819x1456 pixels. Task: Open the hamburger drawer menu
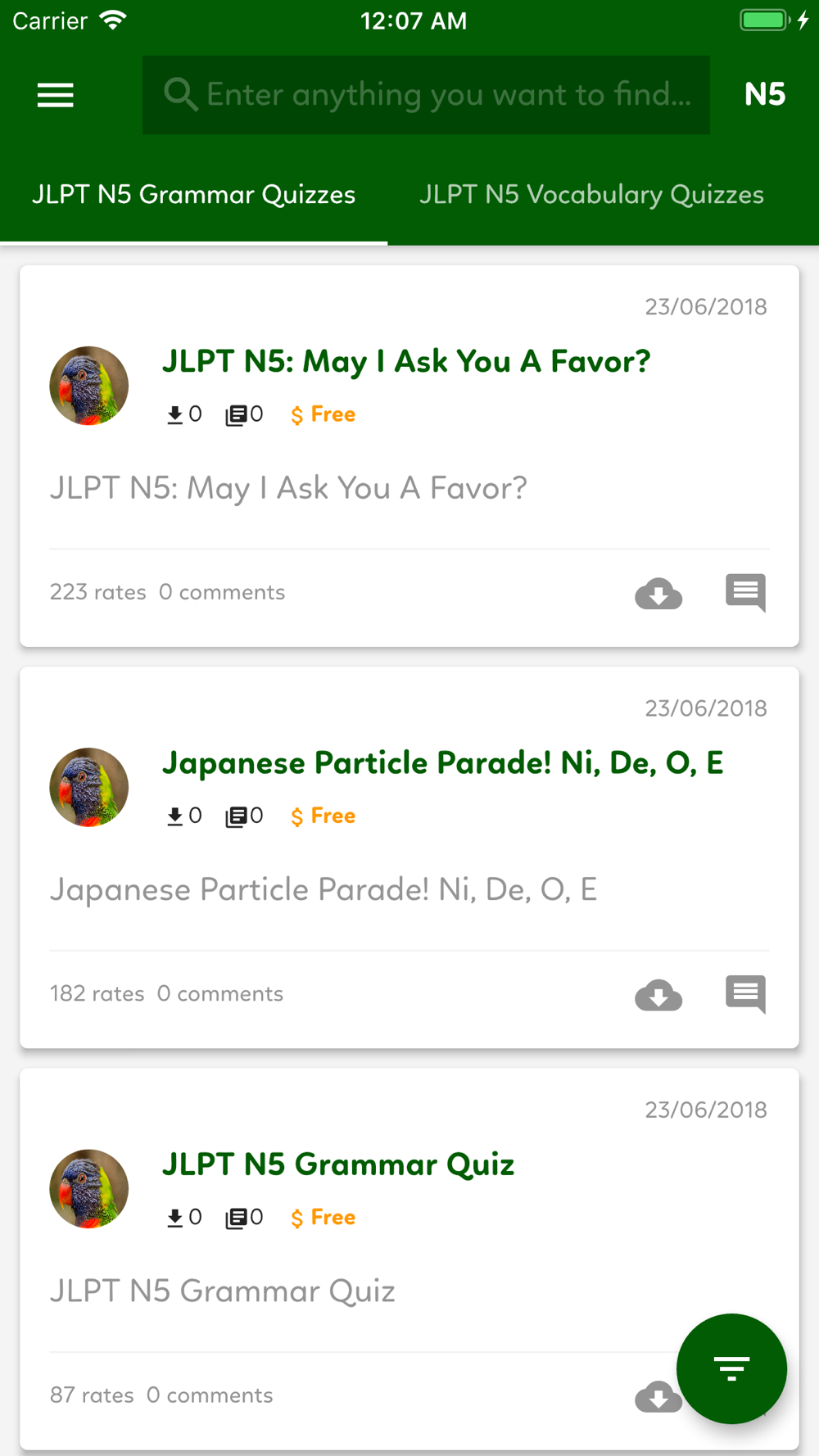point(56,95)
